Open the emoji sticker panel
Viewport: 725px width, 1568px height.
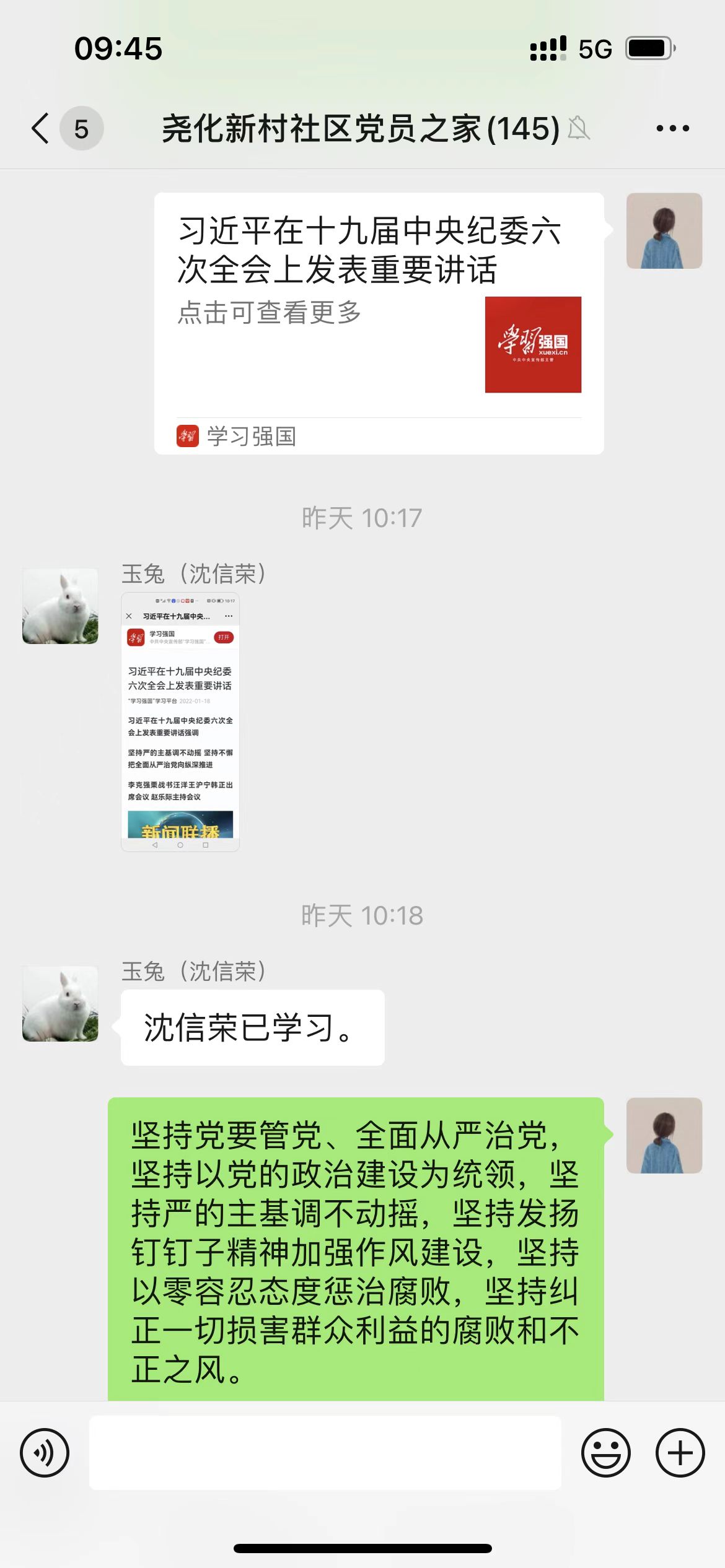click(x=605, y=1453)
